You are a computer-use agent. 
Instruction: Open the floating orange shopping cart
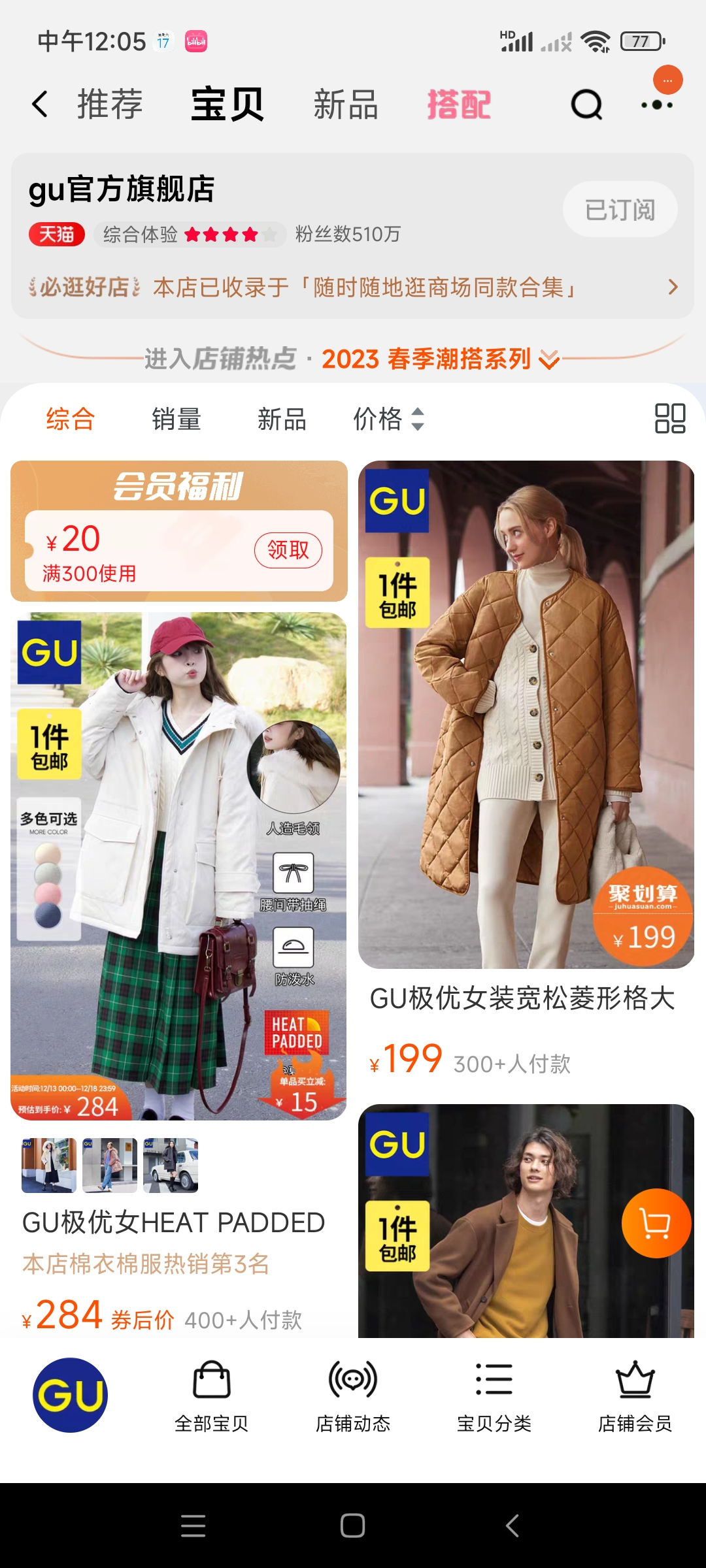[x=656, y=1223]
